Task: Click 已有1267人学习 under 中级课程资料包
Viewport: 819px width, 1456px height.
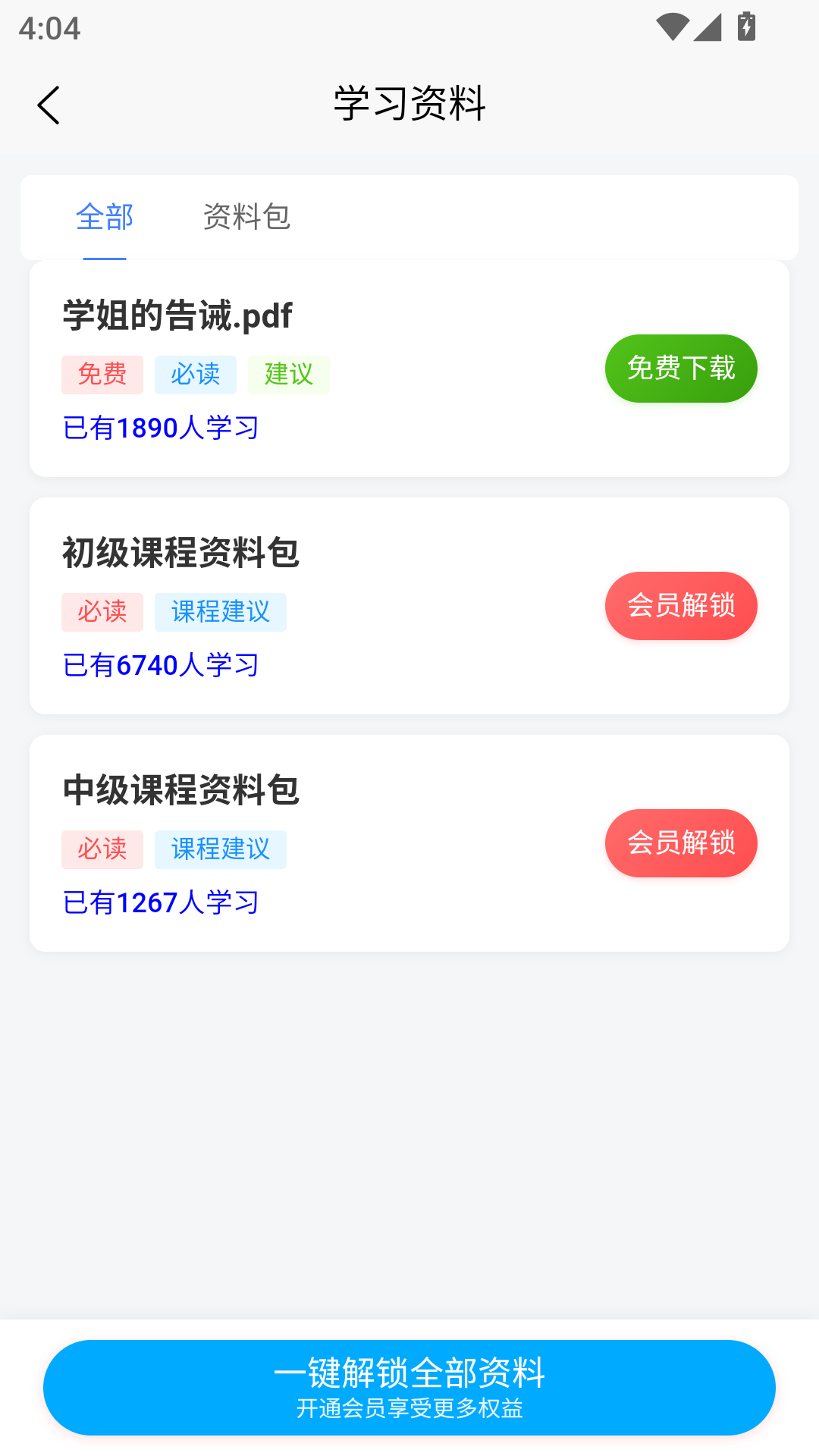Action: pyautogui.click(x=161, y=902)
